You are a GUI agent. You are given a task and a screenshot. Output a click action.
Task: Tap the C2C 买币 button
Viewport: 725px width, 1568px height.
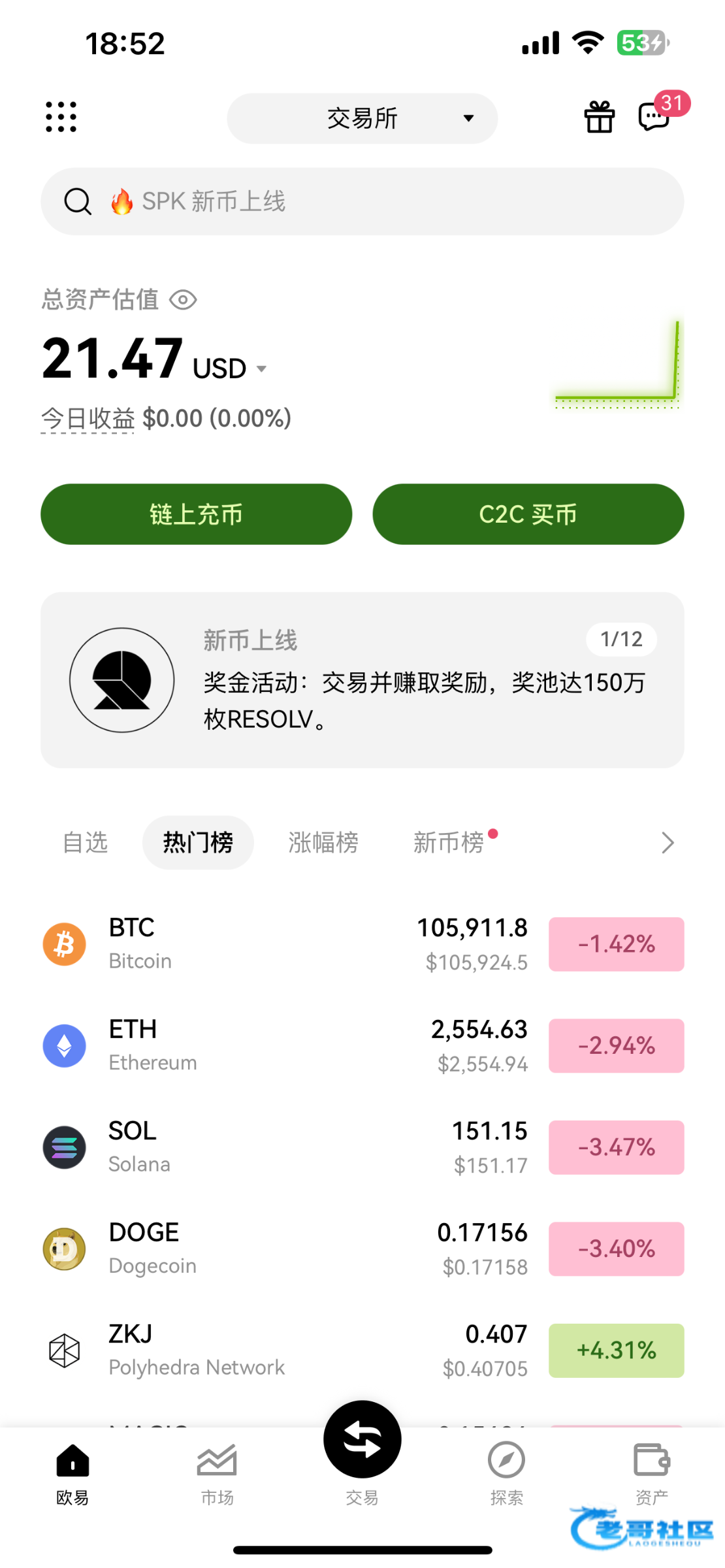pos(528,514)
